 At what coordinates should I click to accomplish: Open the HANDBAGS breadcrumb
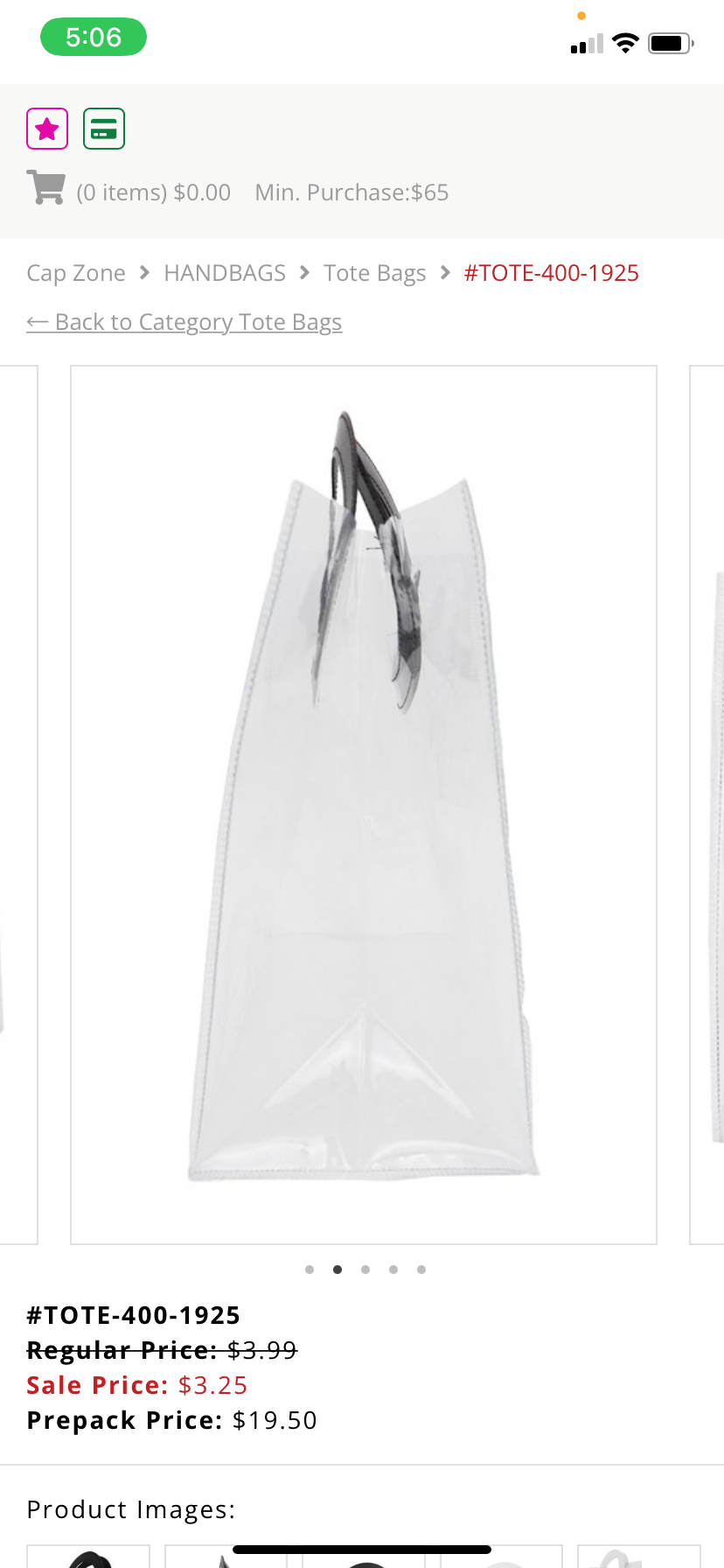pos(225,273)
